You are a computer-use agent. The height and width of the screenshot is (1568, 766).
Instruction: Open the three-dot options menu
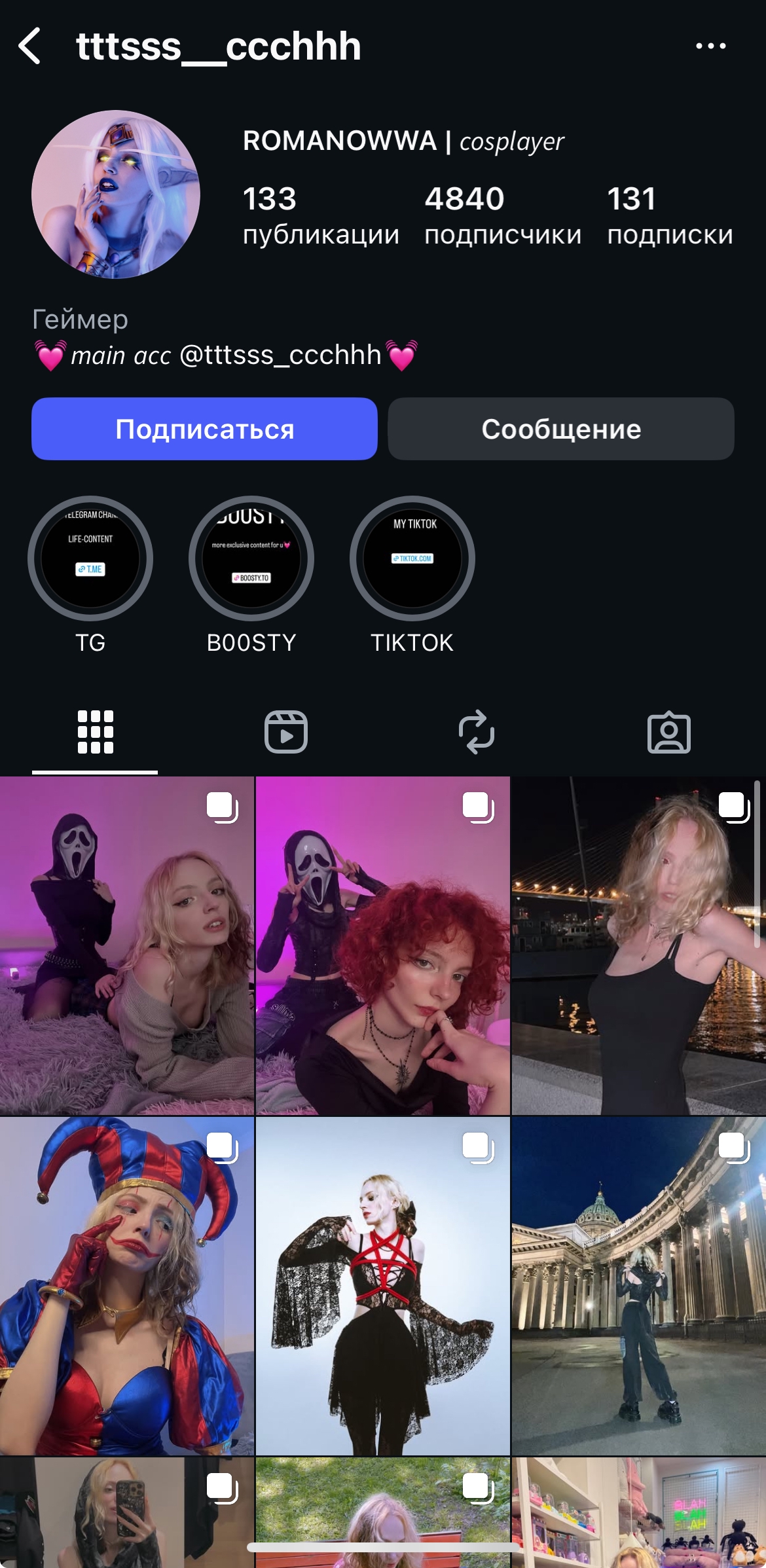point(710,46)
